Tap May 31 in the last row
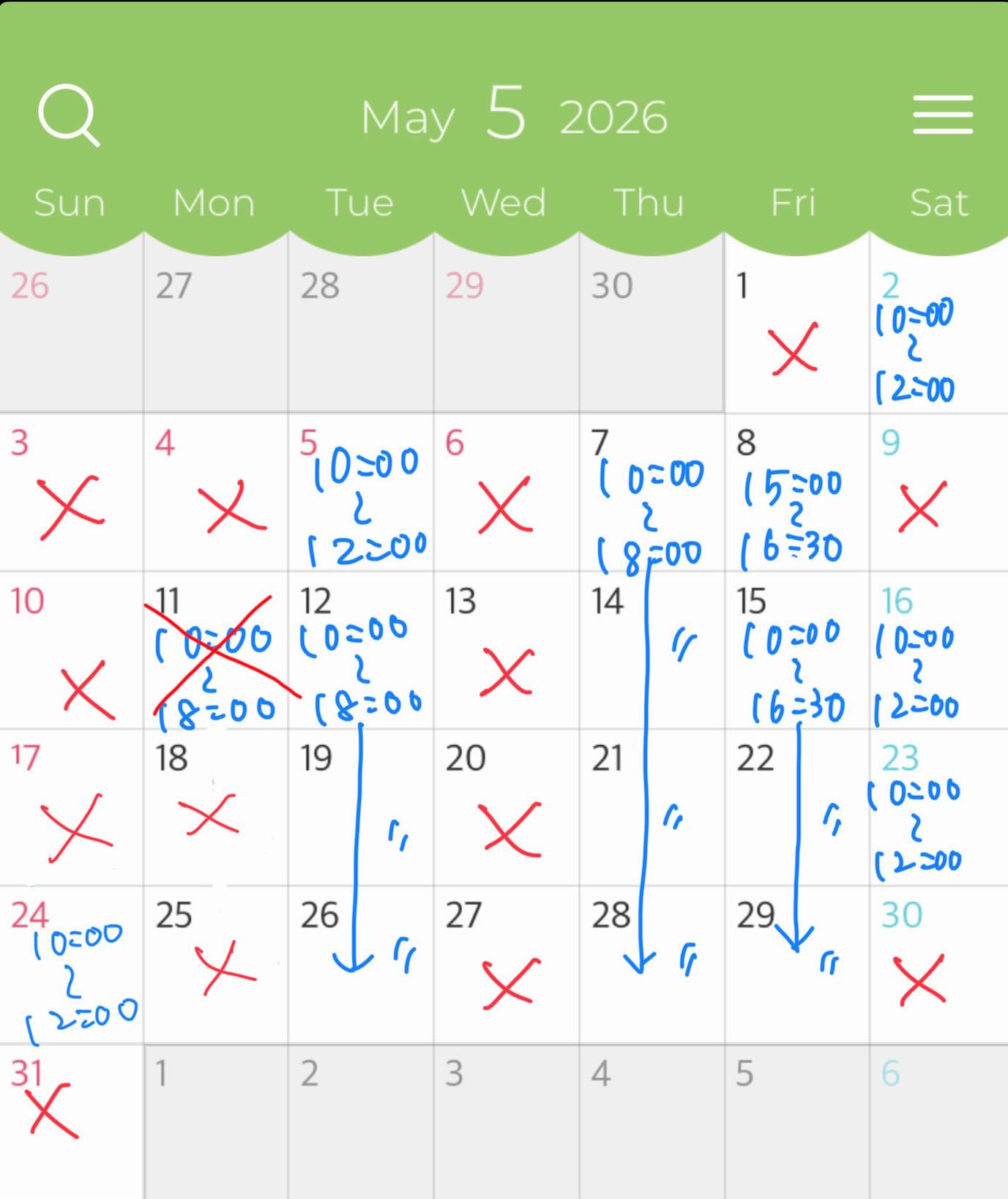Screen dimensions: 1008x1199 tap(72, 1120)
